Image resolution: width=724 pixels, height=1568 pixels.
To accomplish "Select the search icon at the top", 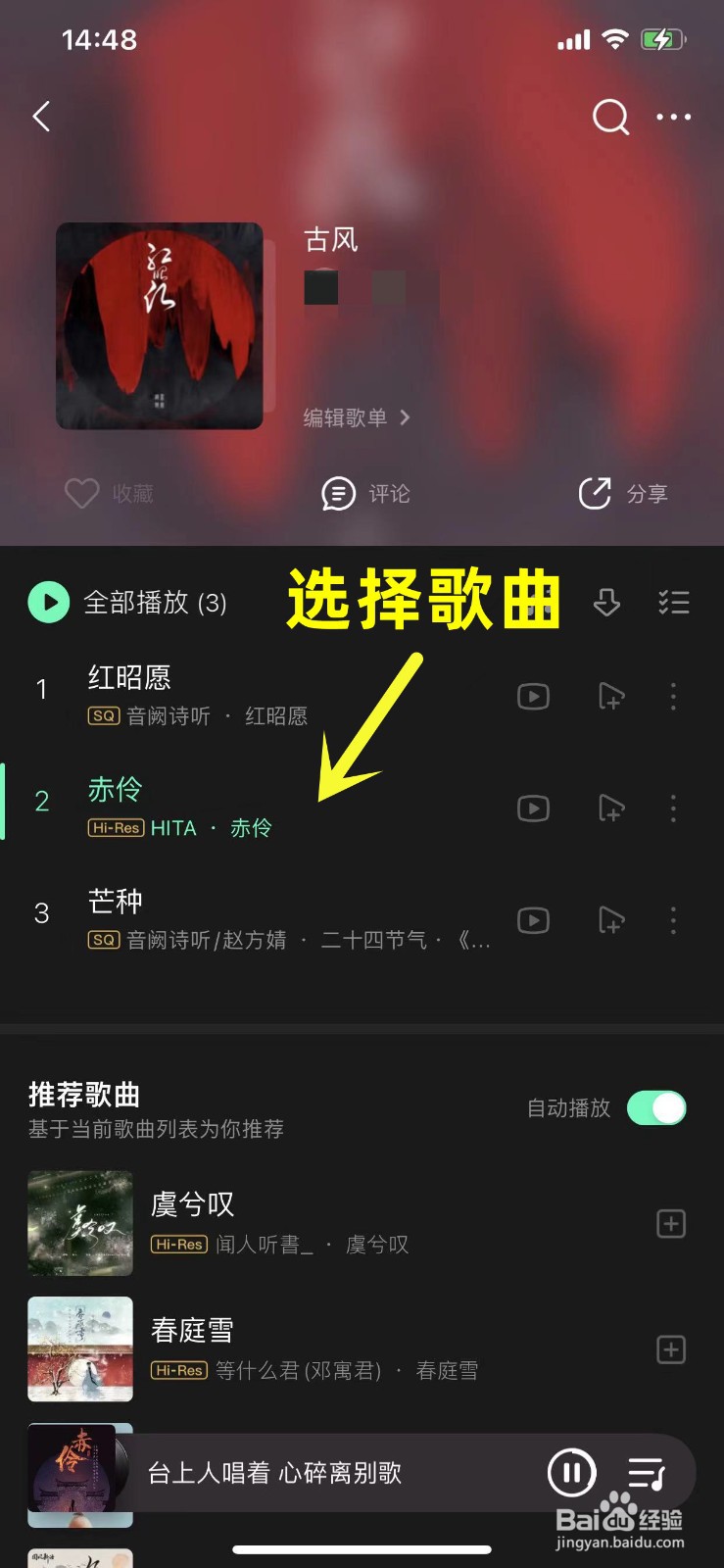I will [x=610, y=117].
